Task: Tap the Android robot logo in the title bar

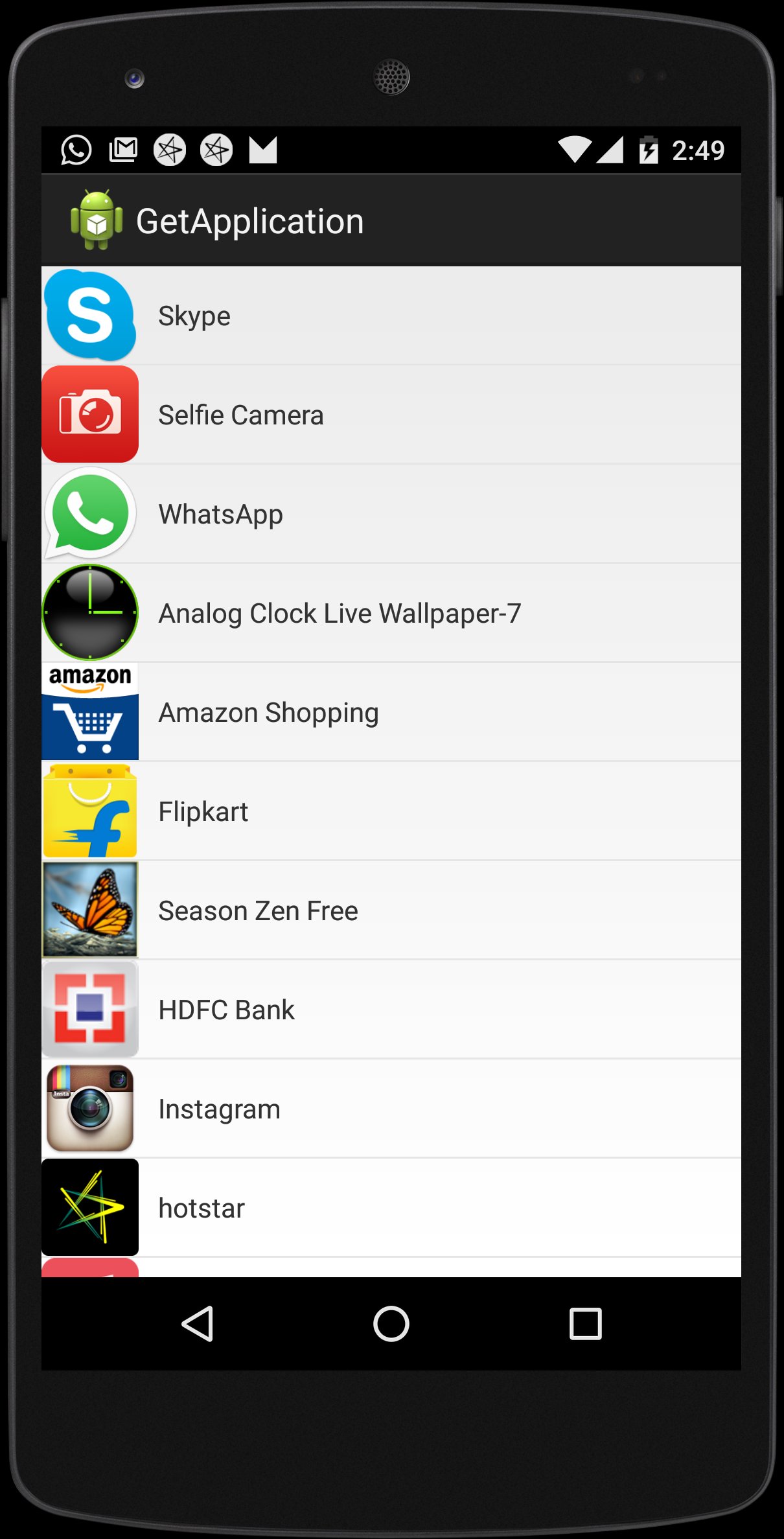Action: coord(97,220)
